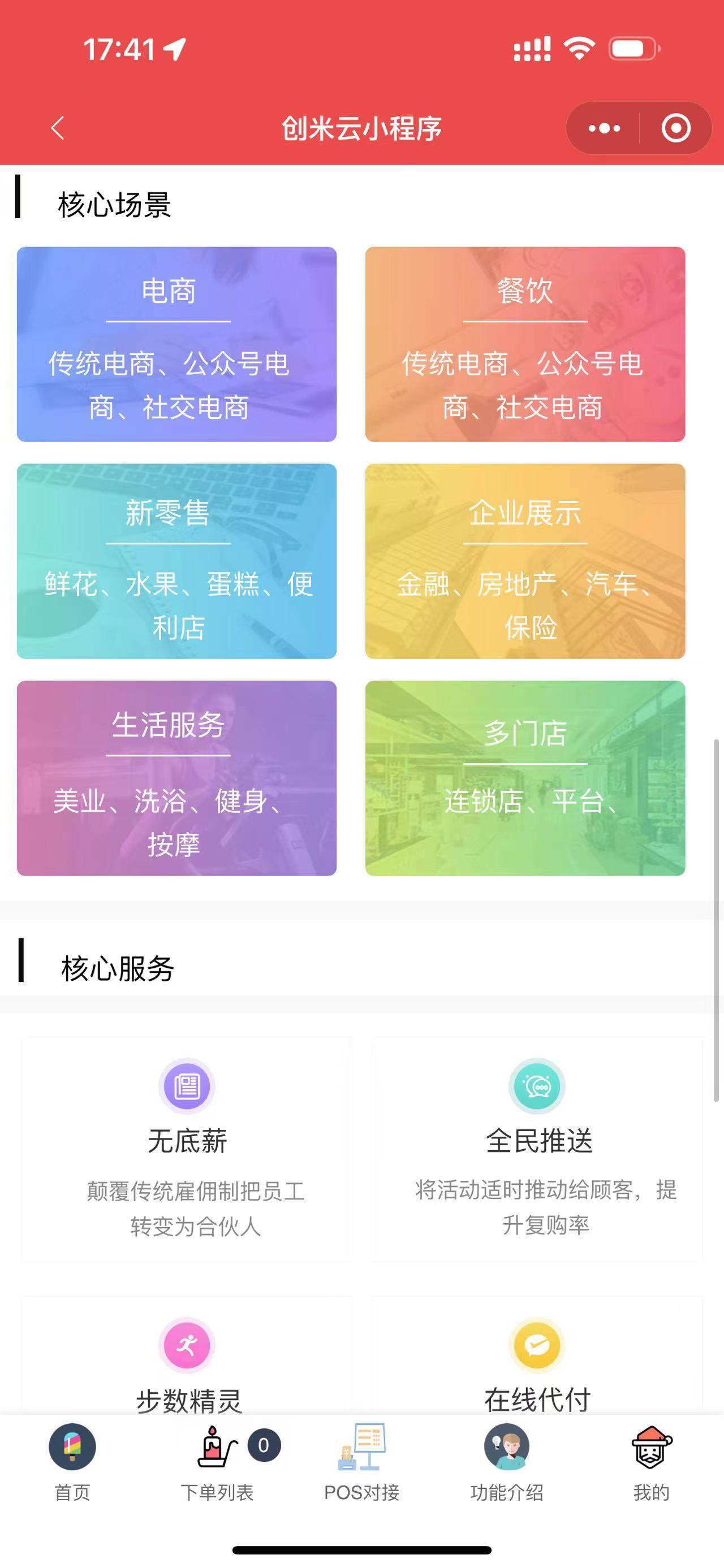Go back using the header arrow
Viewport: 724px width, 1568px height.
[x=58, y=128]
